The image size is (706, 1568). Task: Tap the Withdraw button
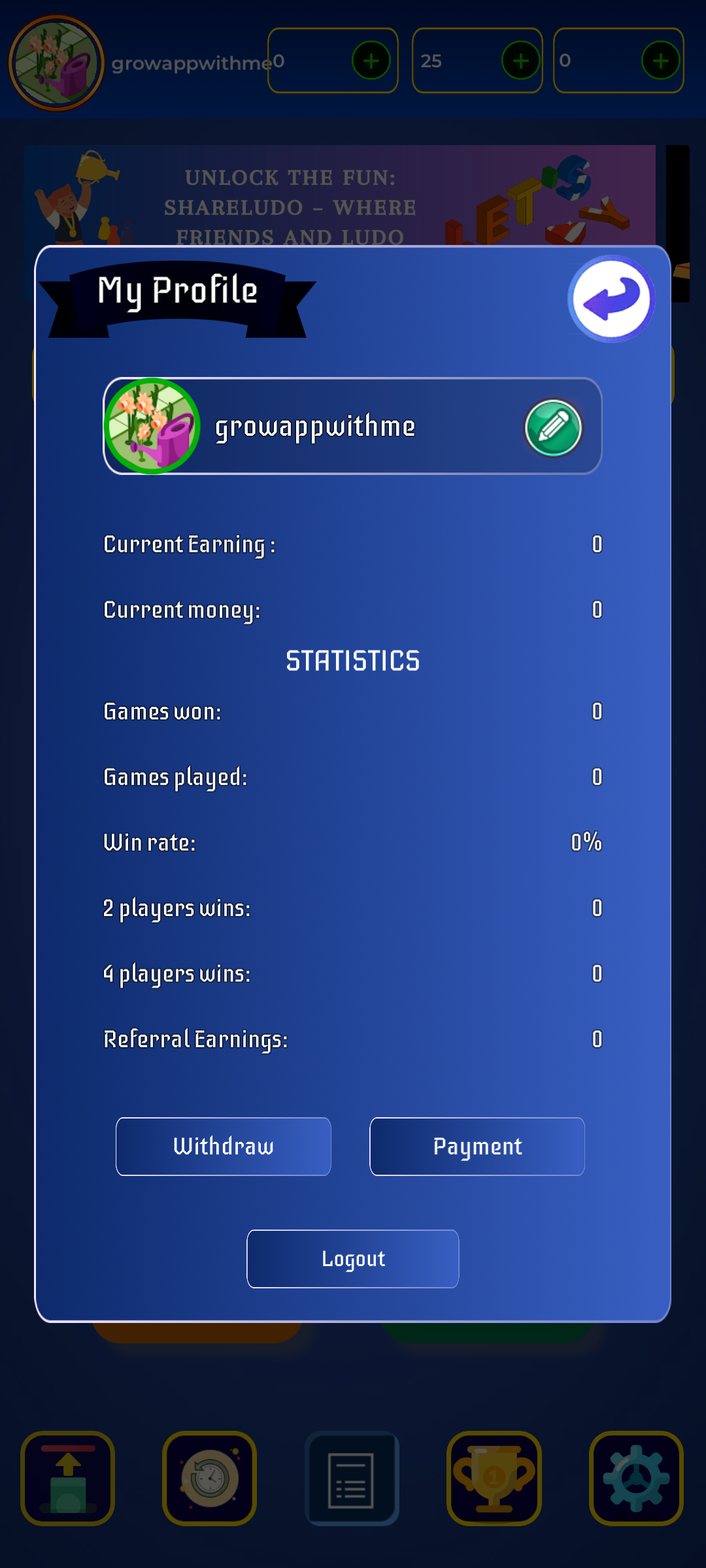click(224, 1147)
